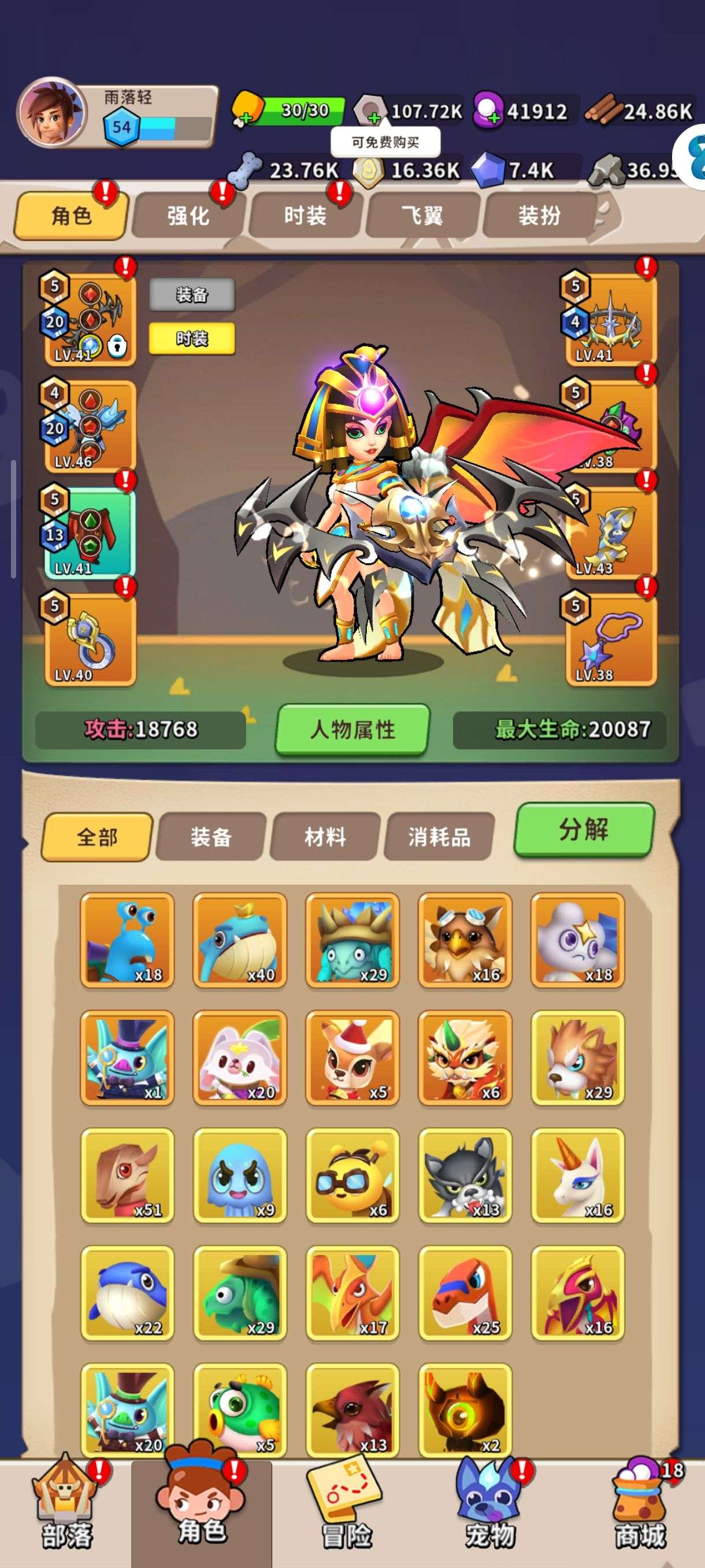Open the 装扮 tab
The image size is (705, 1568).
coord(539,216)
